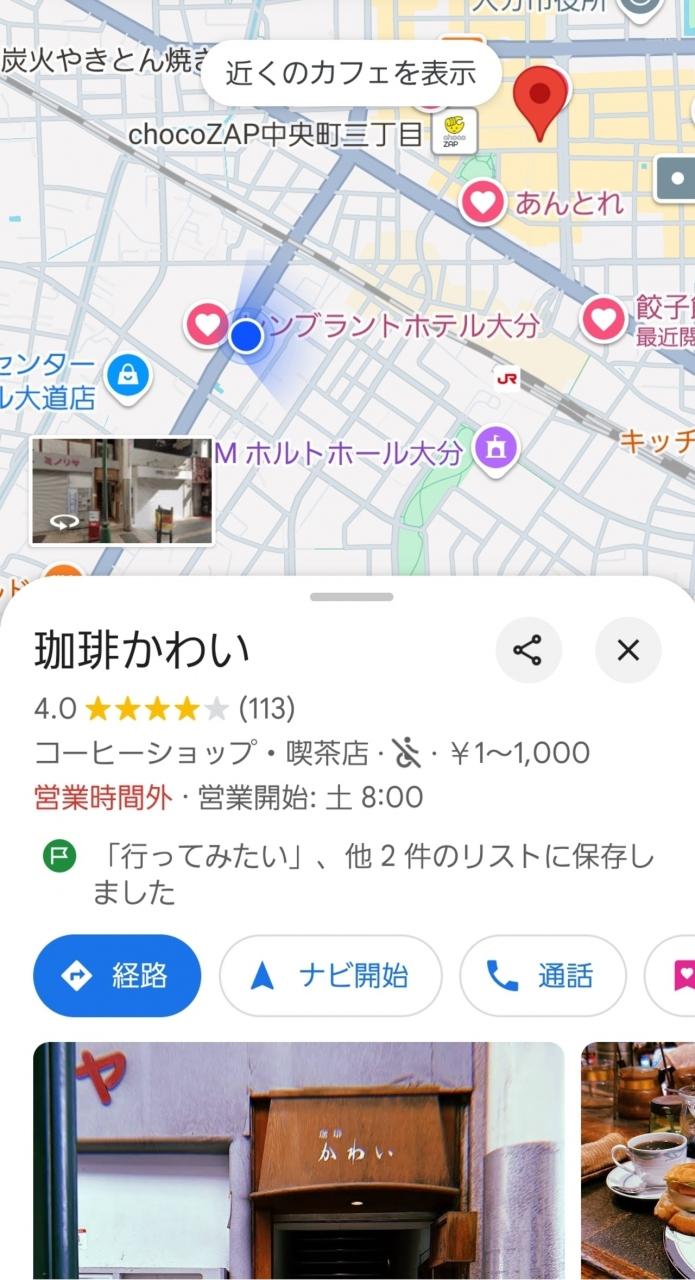Start navigation with ナビ開始
The width and height of the screenshot is (695, 1280).
click(330, 976)
